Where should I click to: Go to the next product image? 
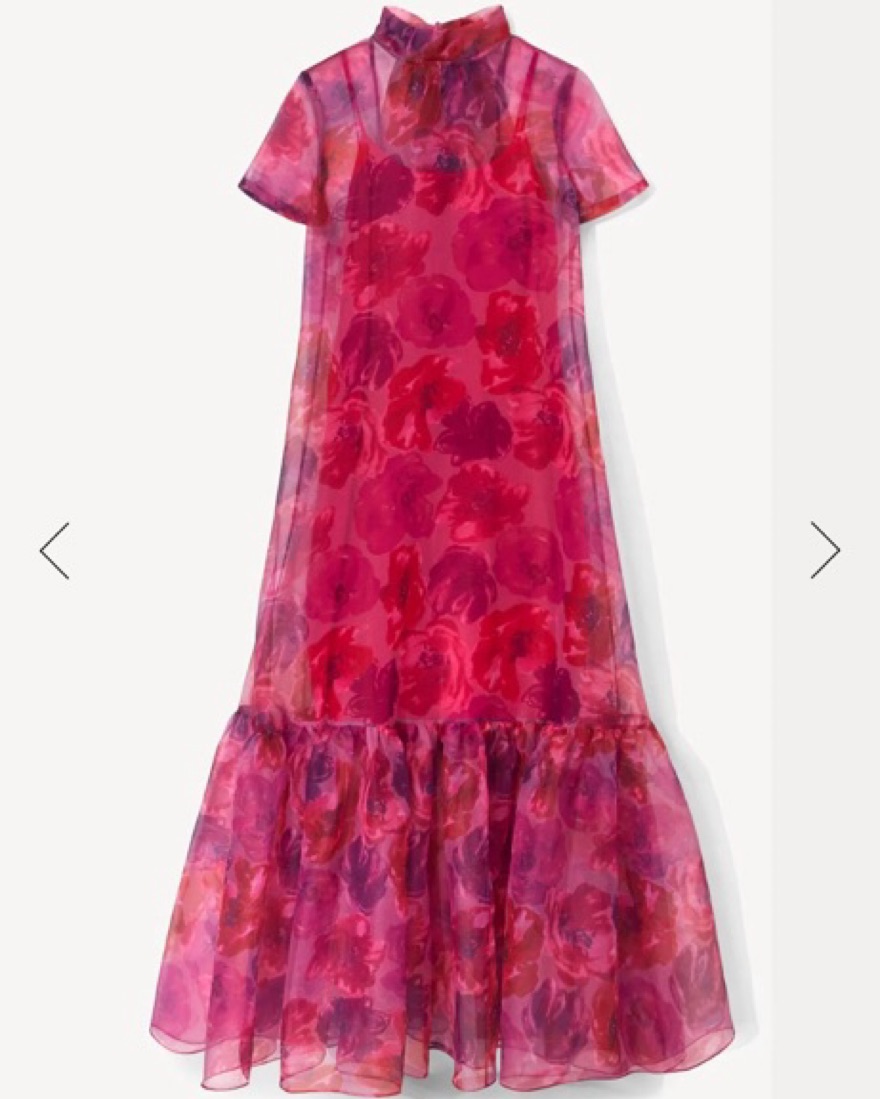[x=825, y=550]
